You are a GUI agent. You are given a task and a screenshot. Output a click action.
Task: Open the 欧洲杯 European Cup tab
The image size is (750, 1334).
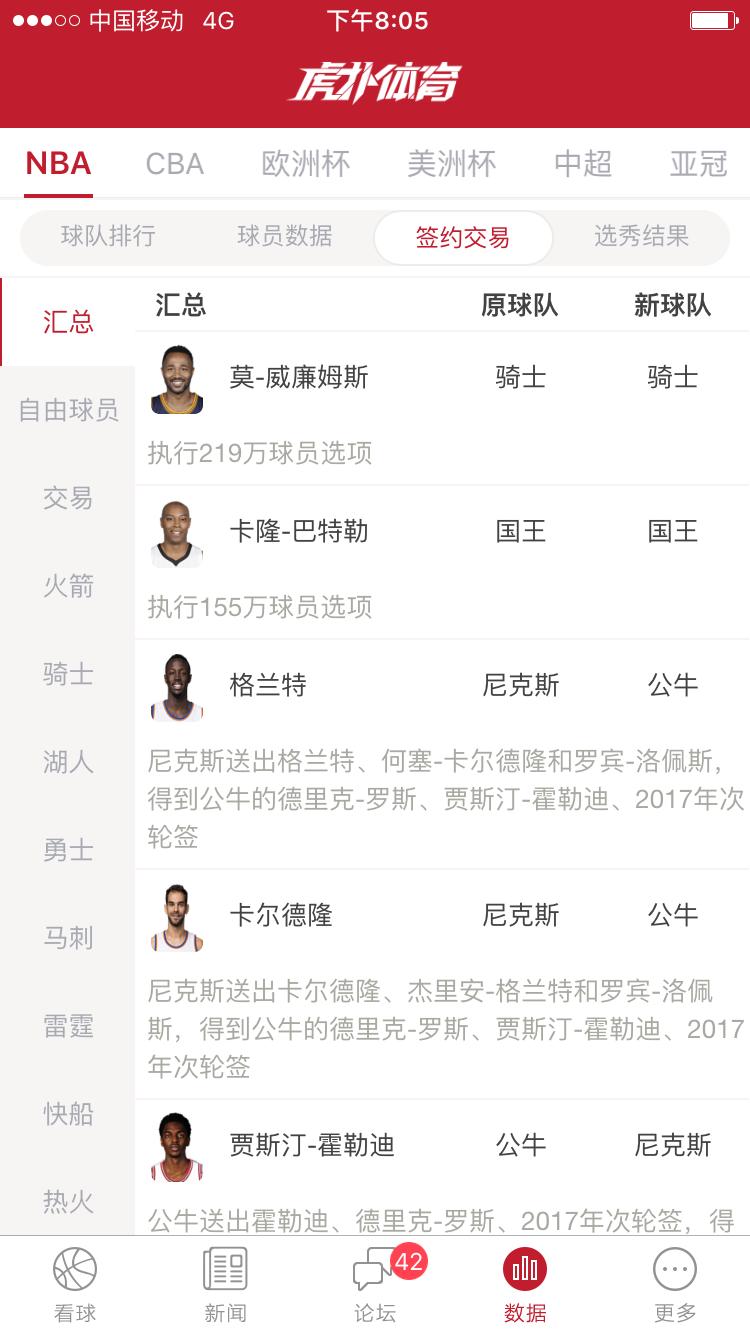306,164
